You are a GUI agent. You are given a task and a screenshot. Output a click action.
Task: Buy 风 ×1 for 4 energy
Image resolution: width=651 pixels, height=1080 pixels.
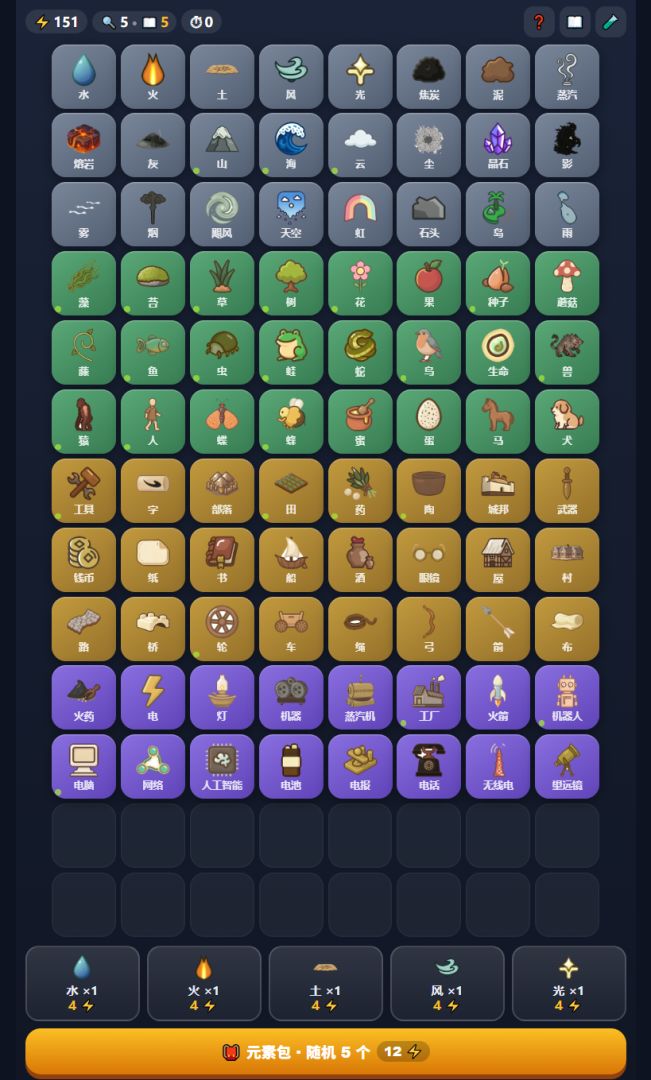(x=447, y=983)
